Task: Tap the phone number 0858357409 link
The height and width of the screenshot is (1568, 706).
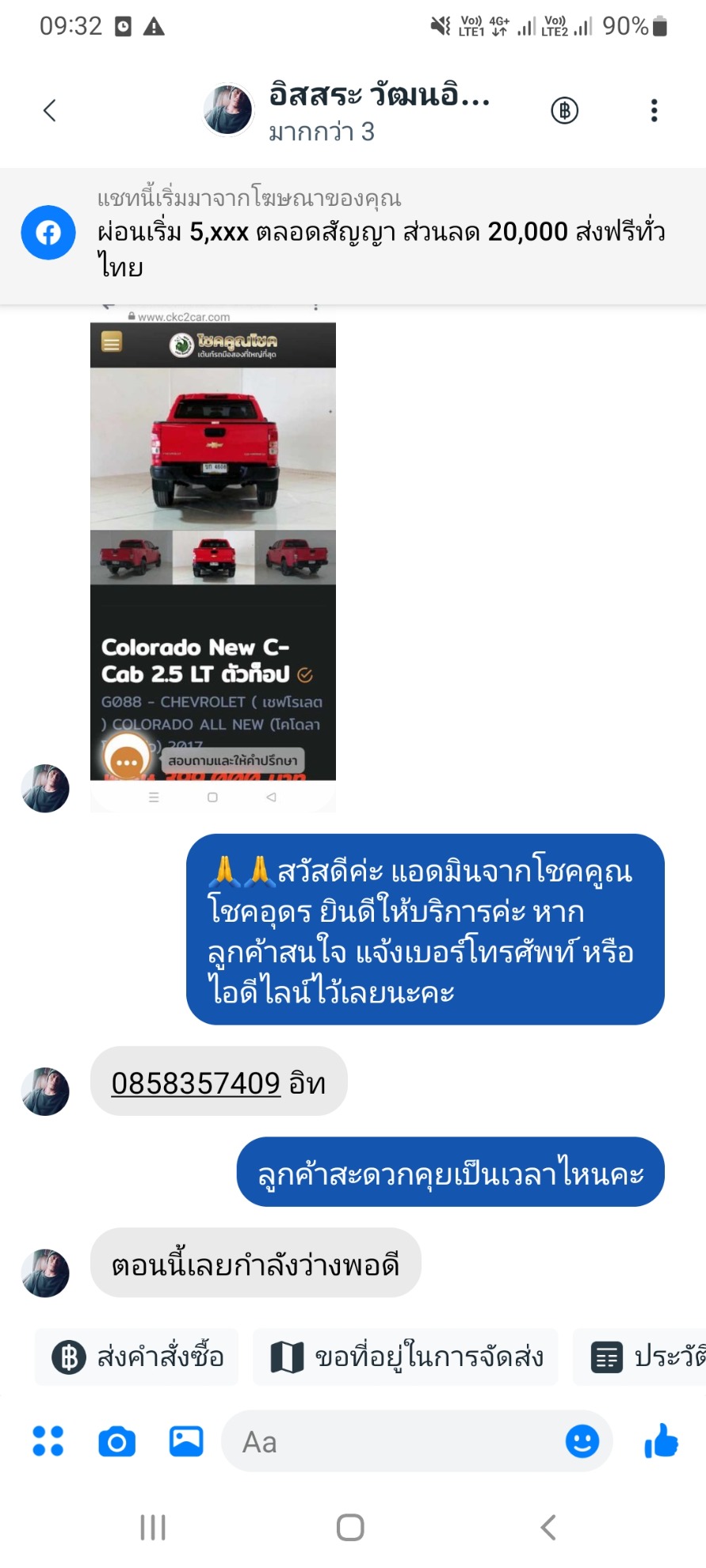Action: (196, 1082)
